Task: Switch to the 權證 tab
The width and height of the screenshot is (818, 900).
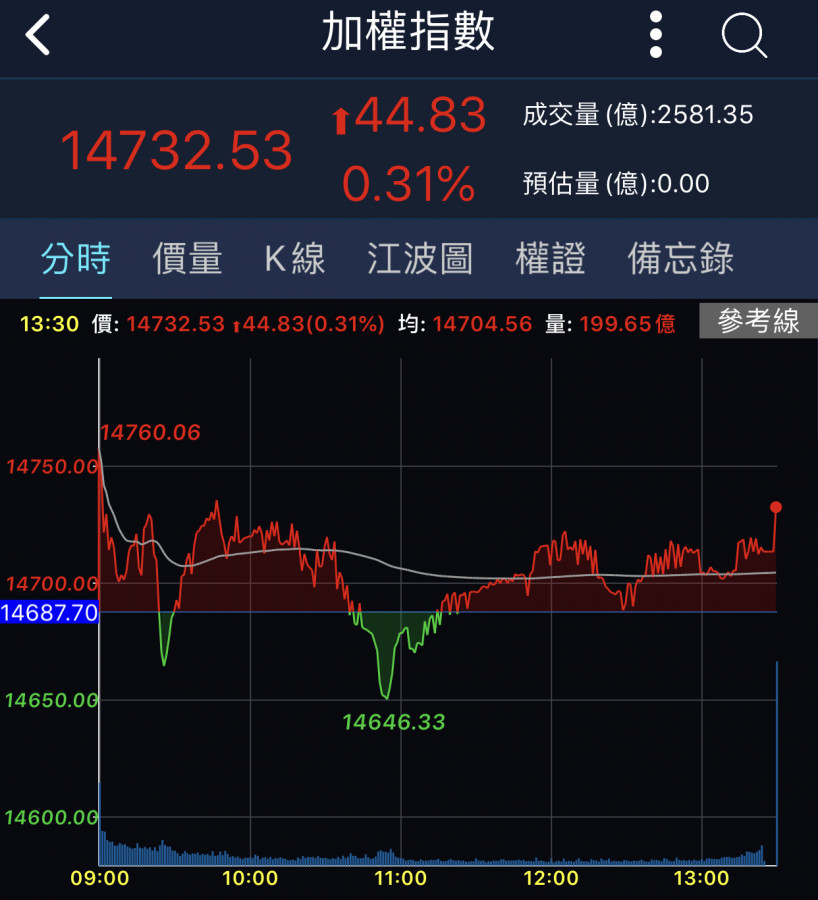Action: [550, 259]
